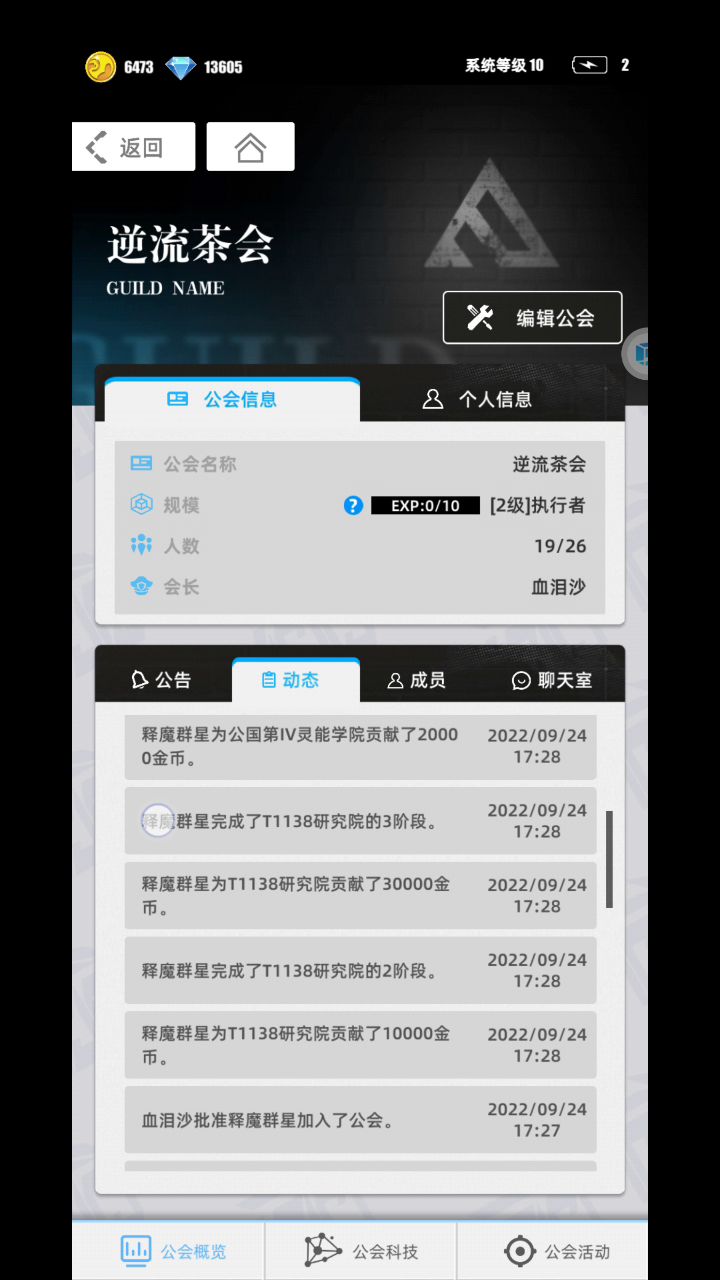Tap the 返回 back button
720x1280 pixels.
pos(133,147)
